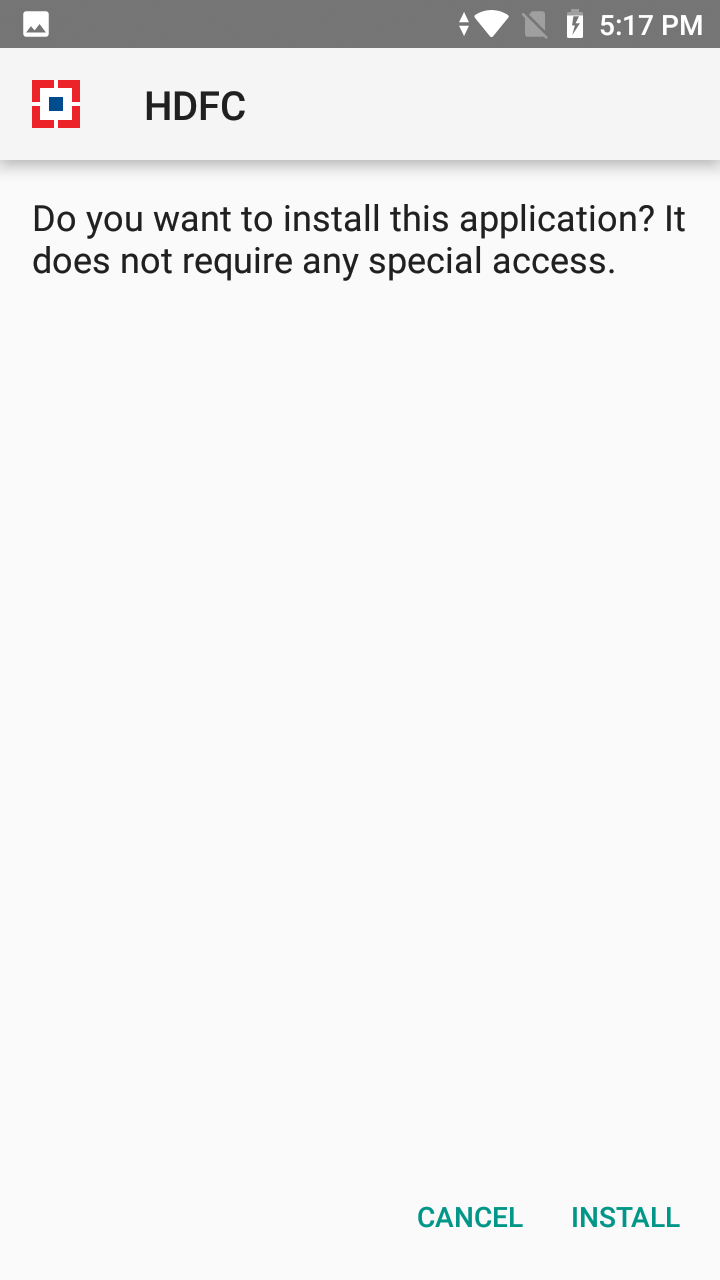Cancel the app installation
The image size is (720, 1280).
click(x=470, y=1217)
